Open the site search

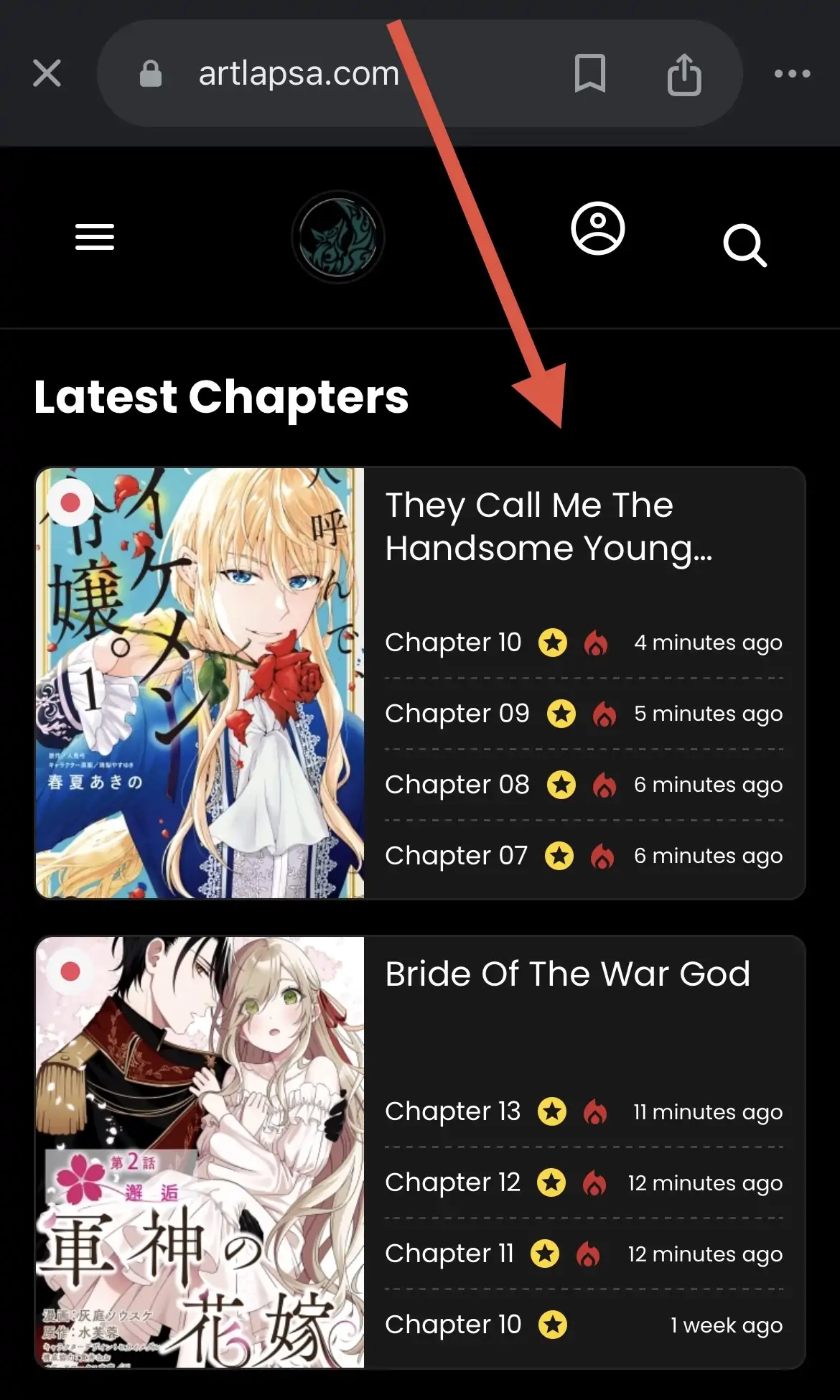pos(745,246)
